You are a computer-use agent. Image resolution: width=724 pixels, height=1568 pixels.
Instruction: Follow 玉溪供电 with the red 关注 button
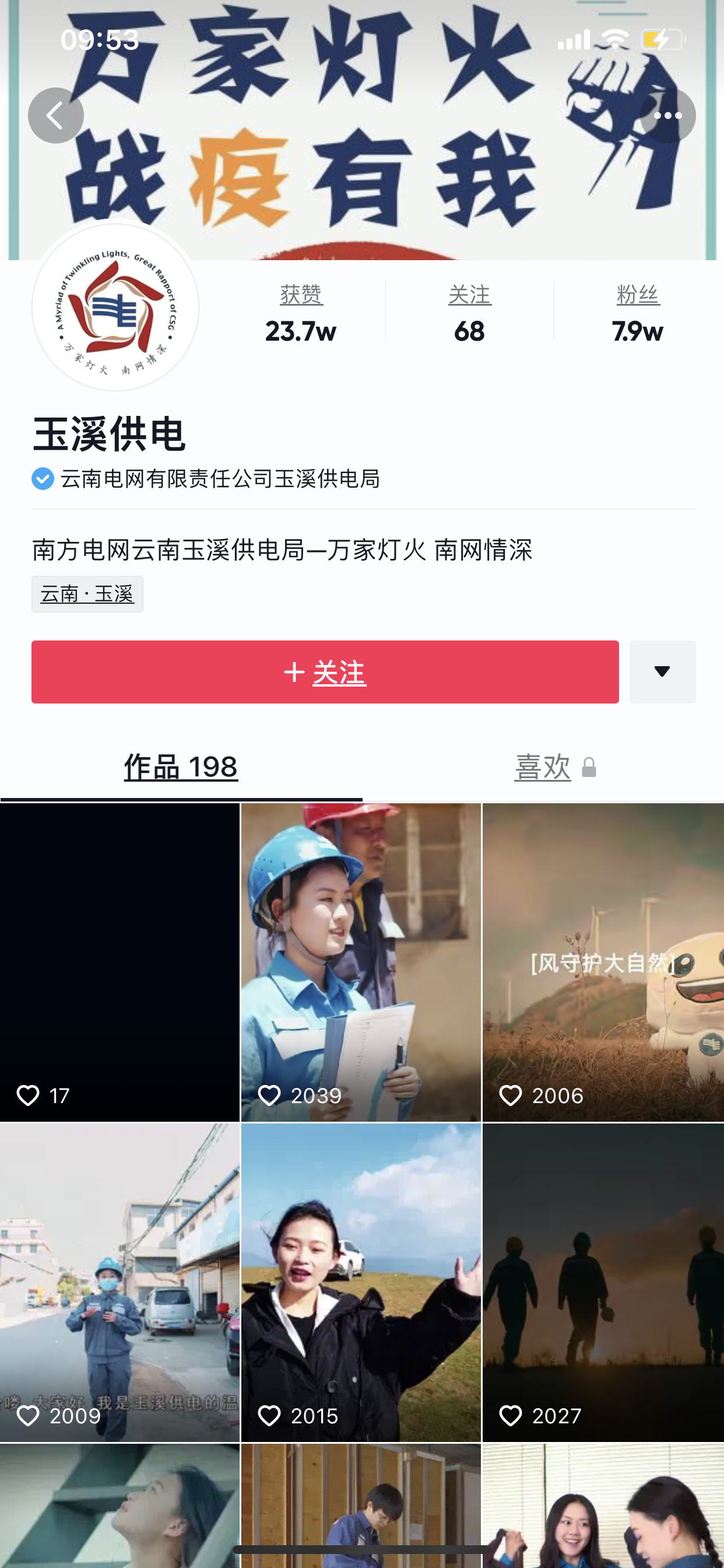pos(325,672)
